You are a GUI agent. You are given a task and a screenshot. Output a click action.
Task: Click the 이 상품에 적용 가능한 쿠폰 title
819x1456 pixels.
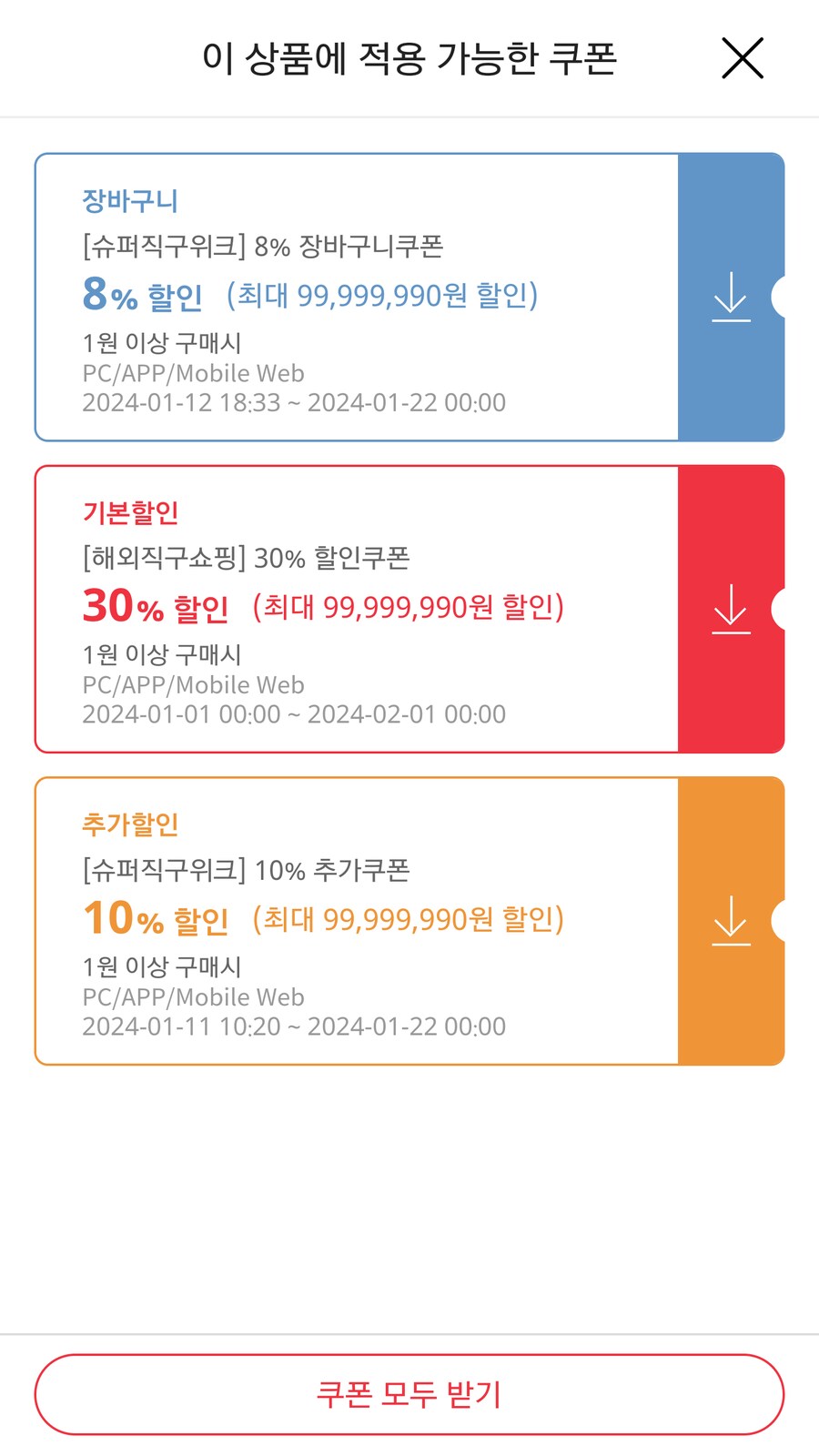(409, 56)
